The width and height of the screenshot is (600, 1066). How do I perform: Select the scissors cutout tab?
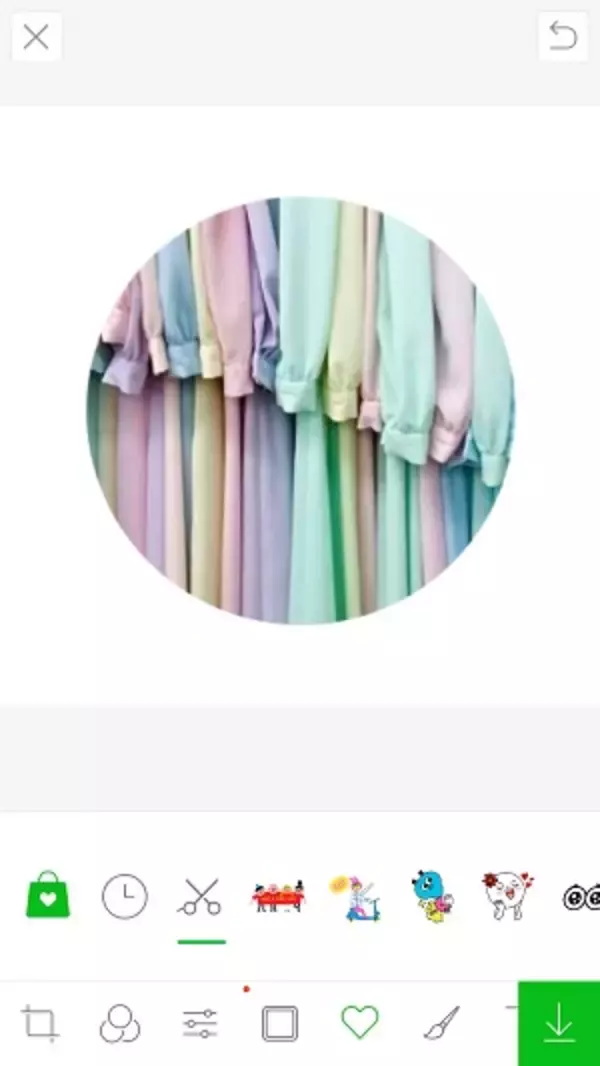[x=200, y=897]
